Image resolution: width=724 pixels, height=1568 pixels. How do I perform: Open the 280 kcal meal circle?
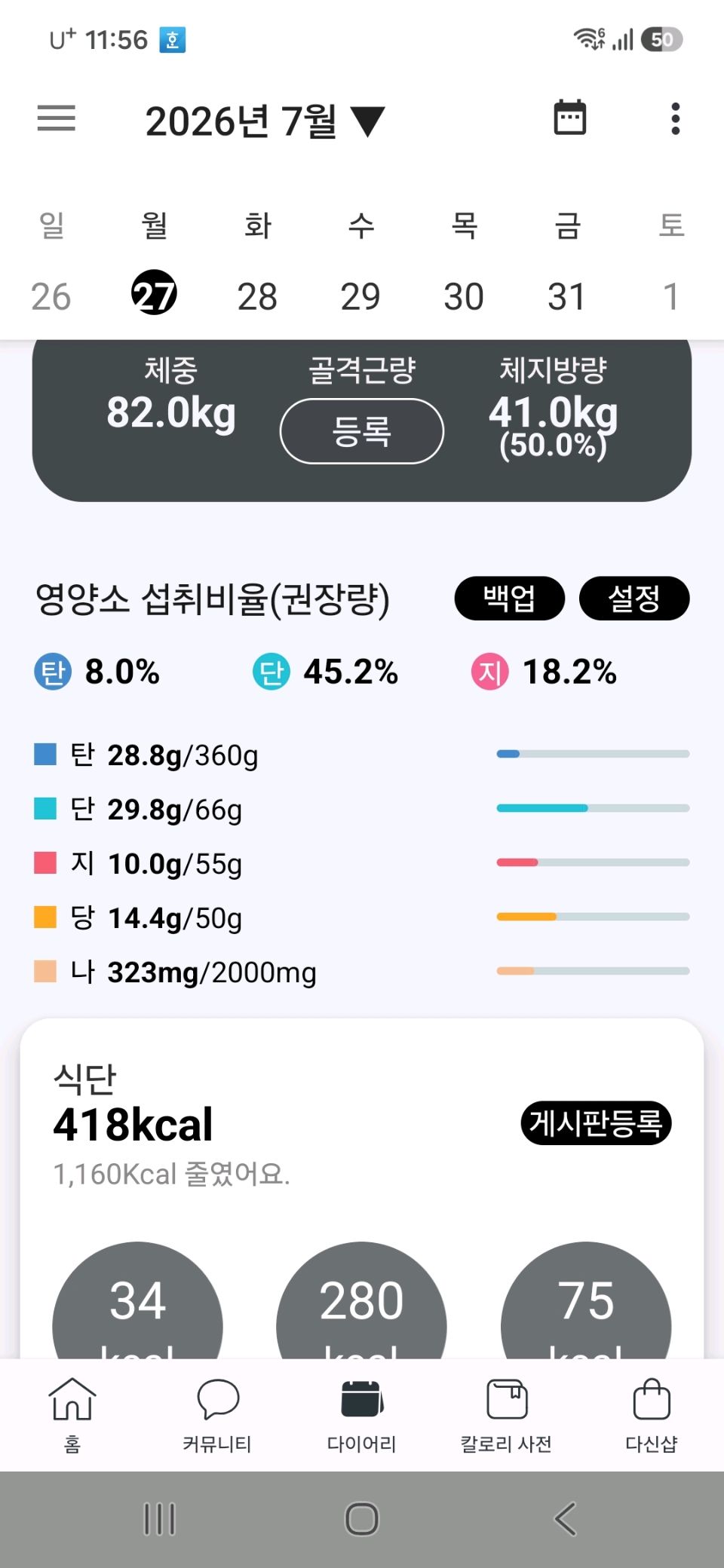[361, 1300]
